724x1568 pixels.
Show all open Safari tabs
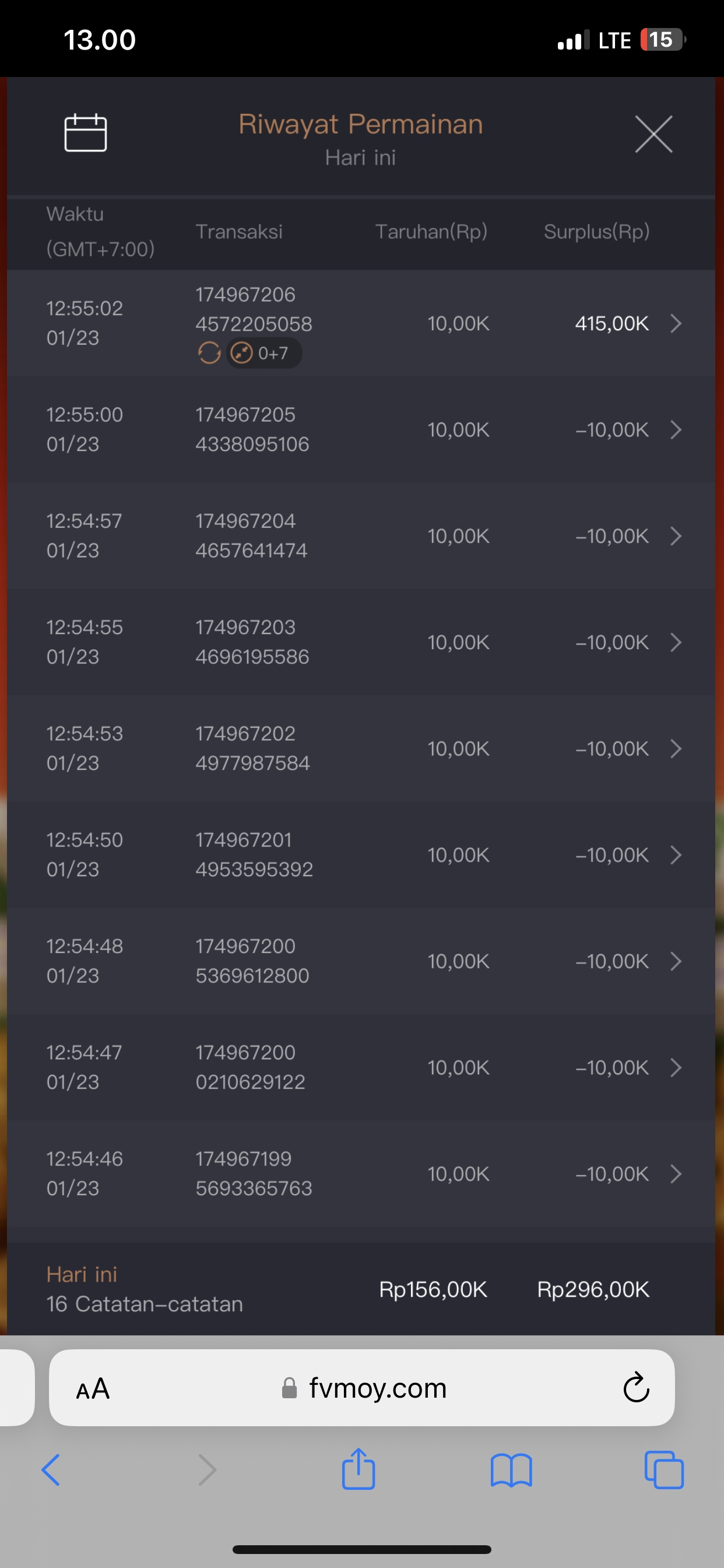664,1470
